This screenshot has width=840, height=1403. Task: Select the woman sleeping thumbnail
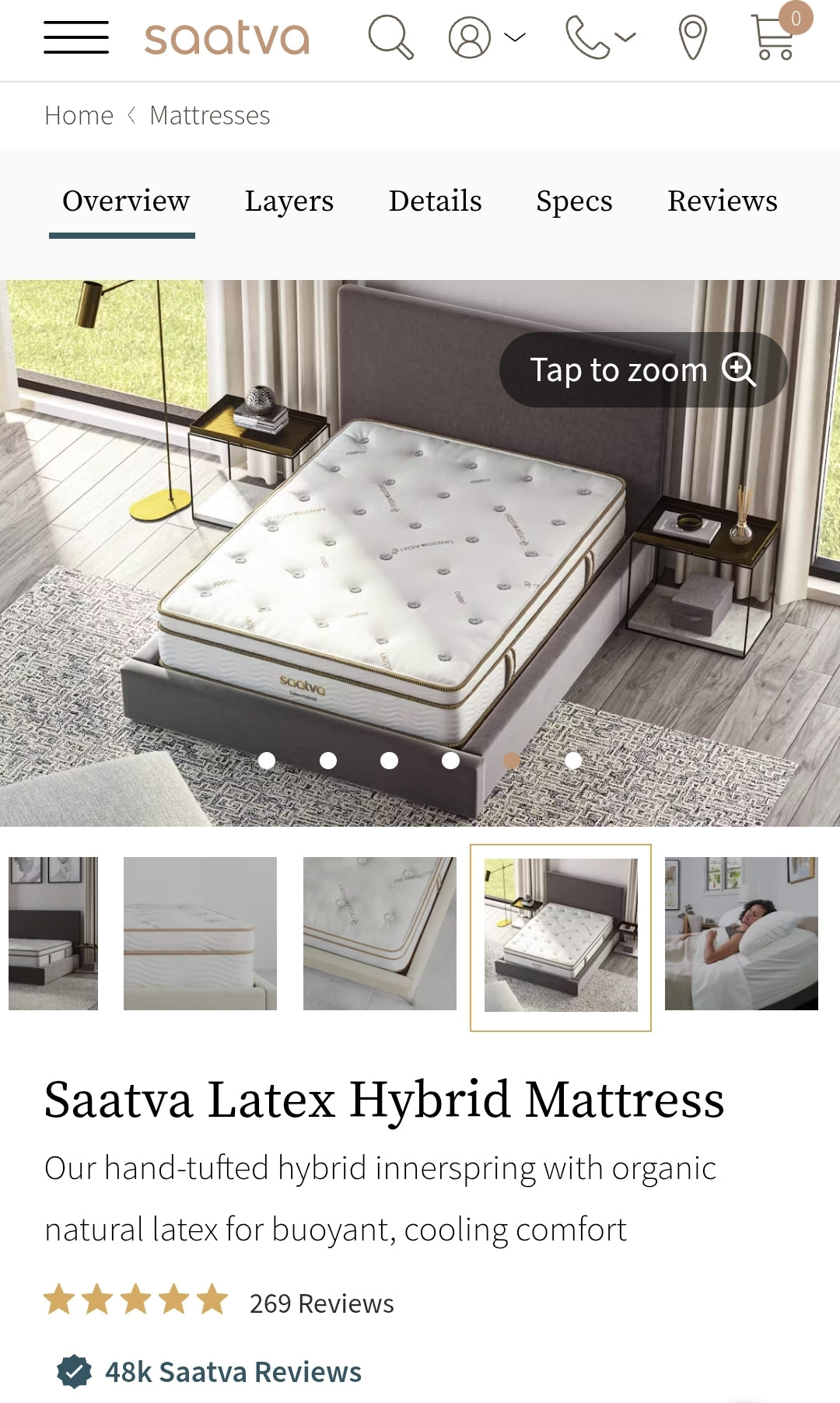click(x=740, y=933)
